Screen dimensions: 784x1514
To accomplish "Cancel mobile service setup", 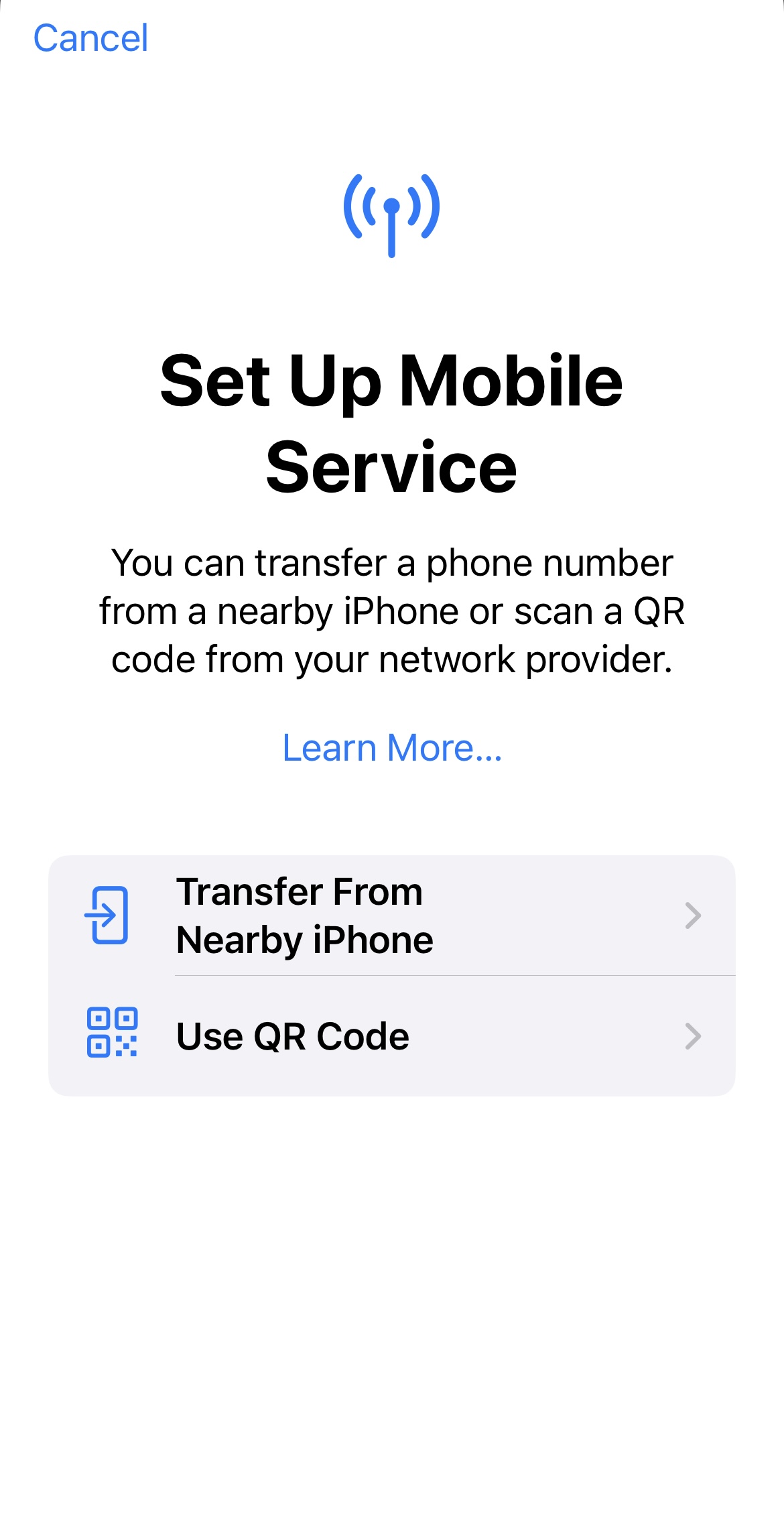I will tap(90, 38).
